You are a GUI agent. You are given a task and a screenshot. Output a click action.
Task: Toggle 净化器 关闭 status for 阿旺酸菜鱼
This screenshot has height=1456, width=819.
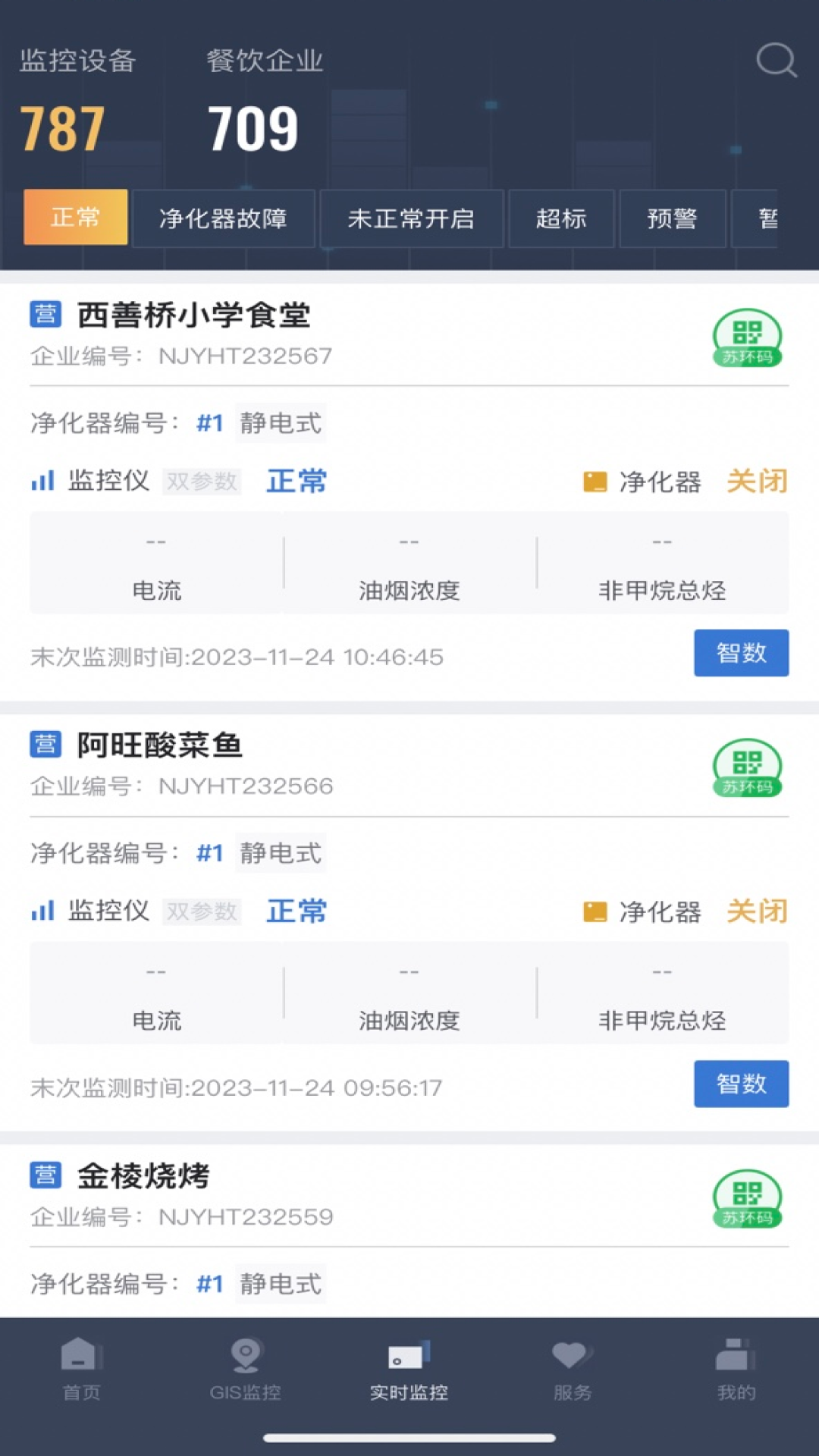(x=756, y=912)
